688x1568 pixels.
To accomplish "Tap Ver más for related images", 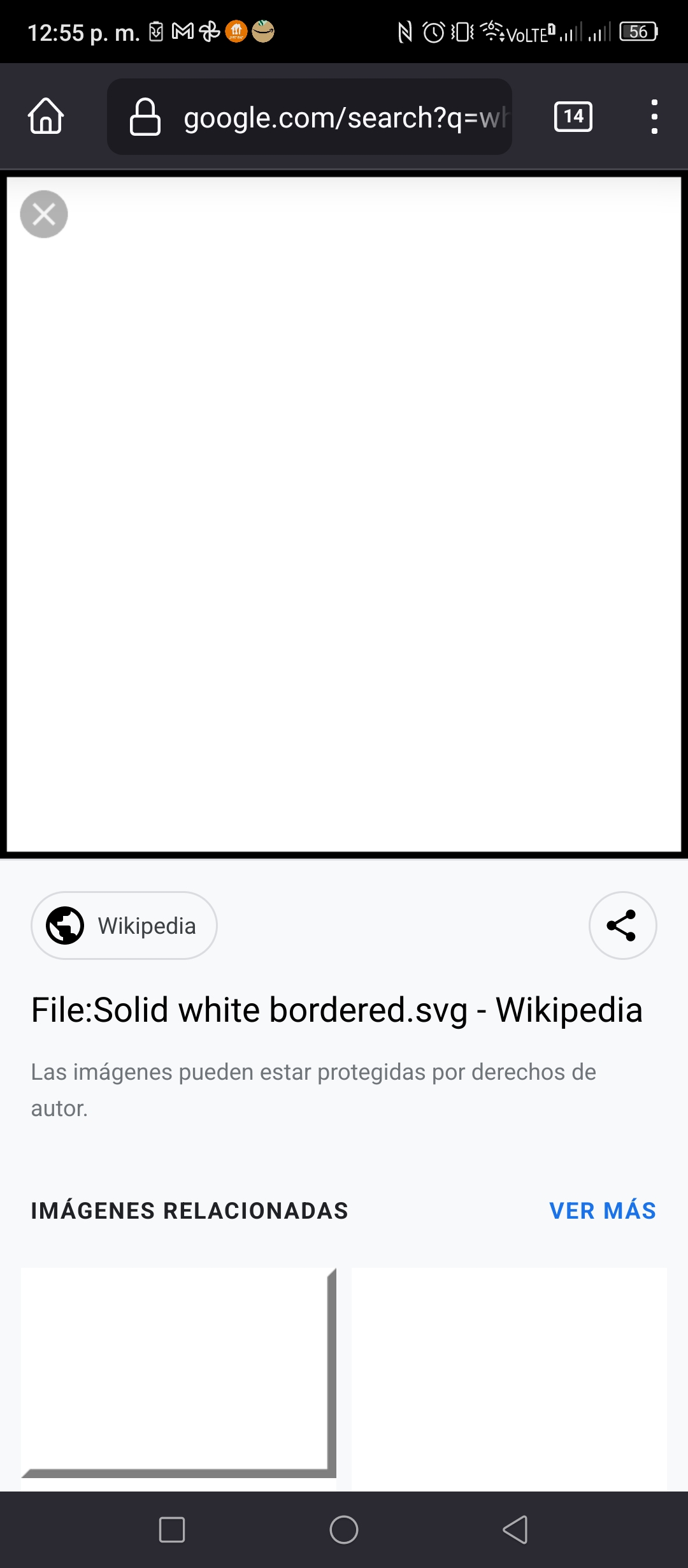I will [x=603, y=1210].
